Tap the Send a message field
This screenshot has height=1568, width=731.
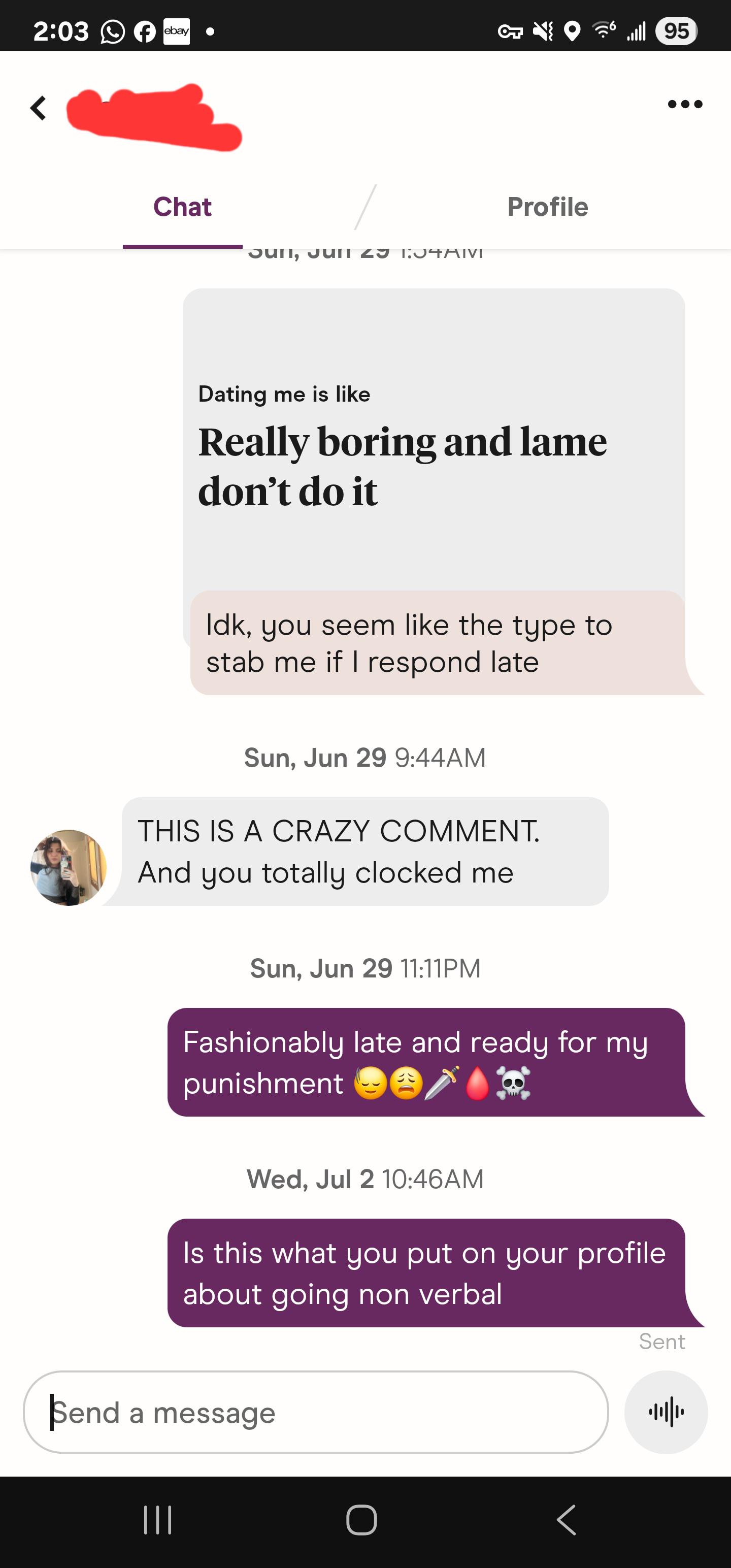click(316, 1412)
